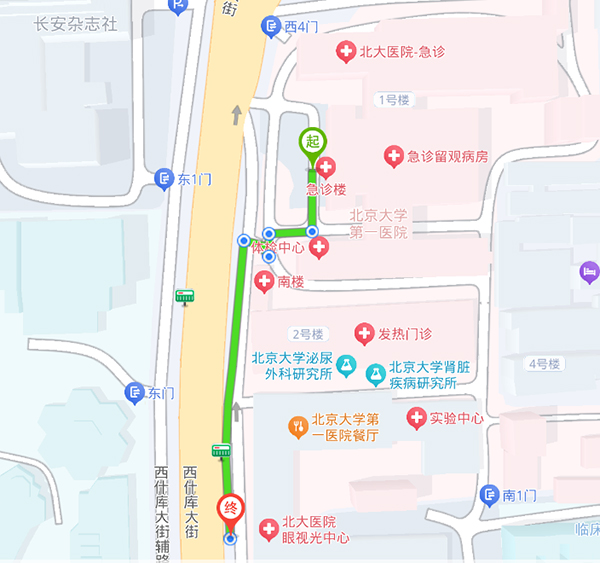
Task: Tap the 南1门 gate marker
Action: click(x=489, y=494)
